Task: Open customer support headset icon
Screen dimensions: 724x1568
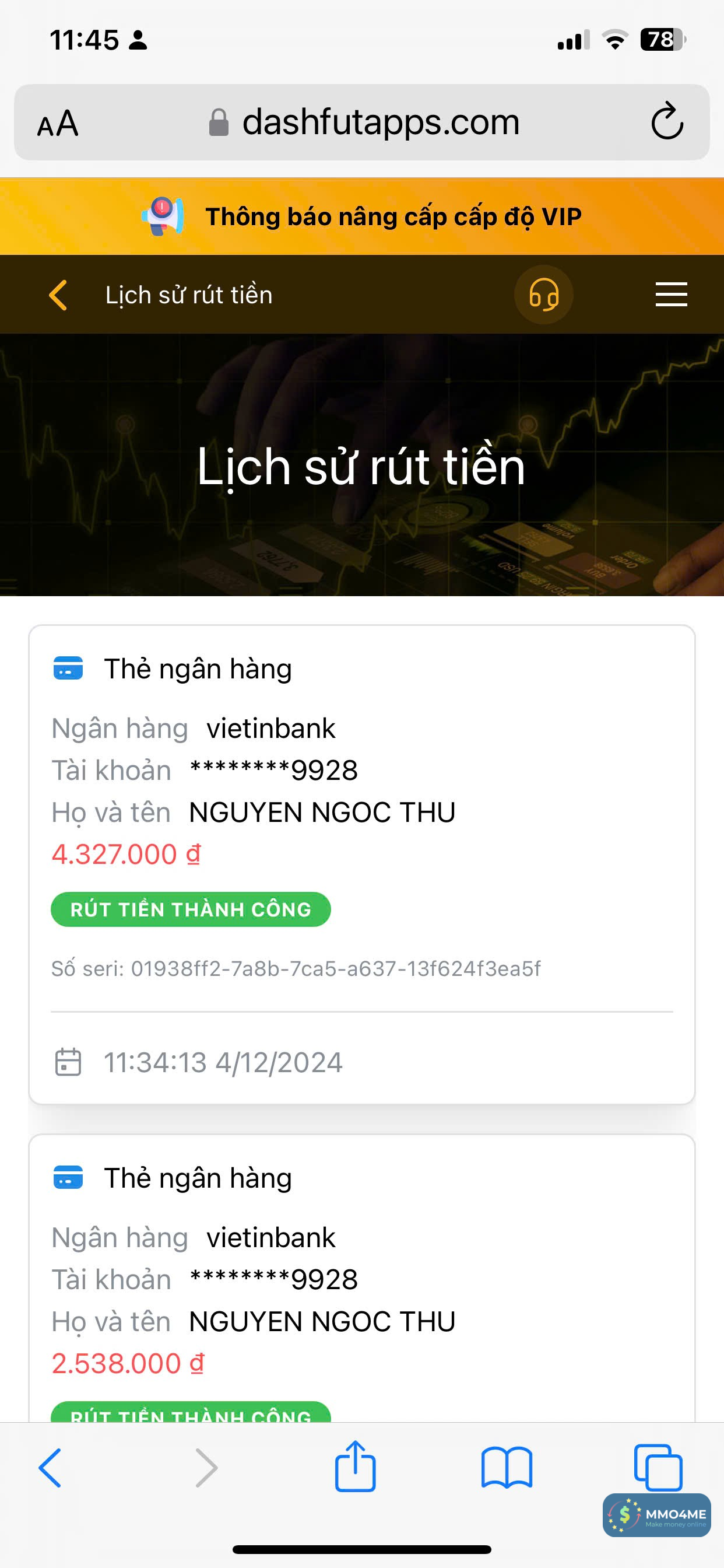Action: click(x=543, y=295)
